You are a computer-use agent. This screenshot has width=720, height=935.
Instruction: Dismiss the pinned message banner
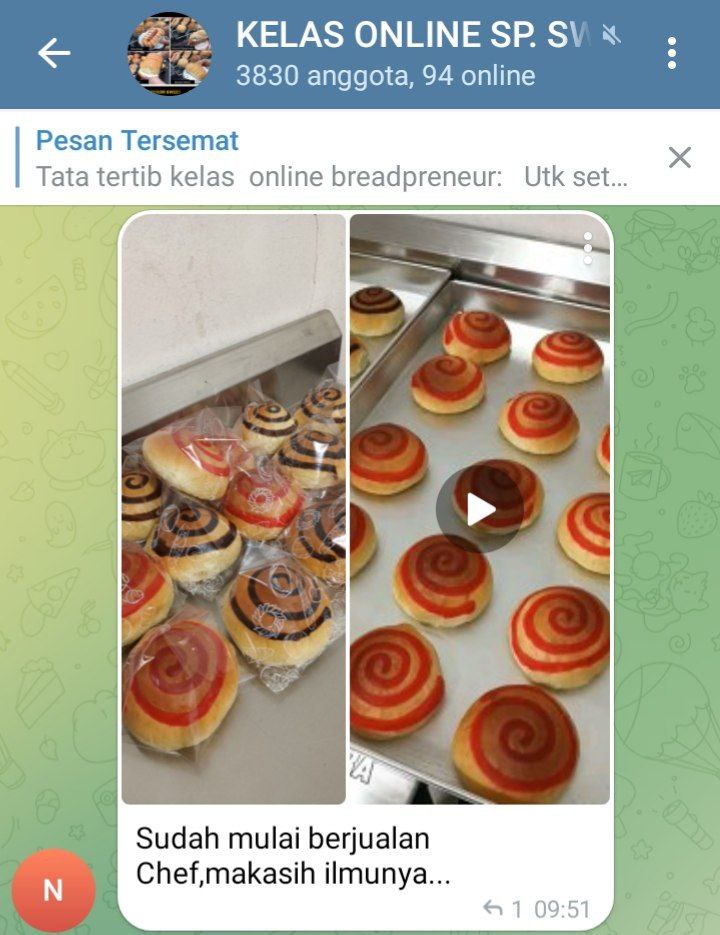coord(679,157)
